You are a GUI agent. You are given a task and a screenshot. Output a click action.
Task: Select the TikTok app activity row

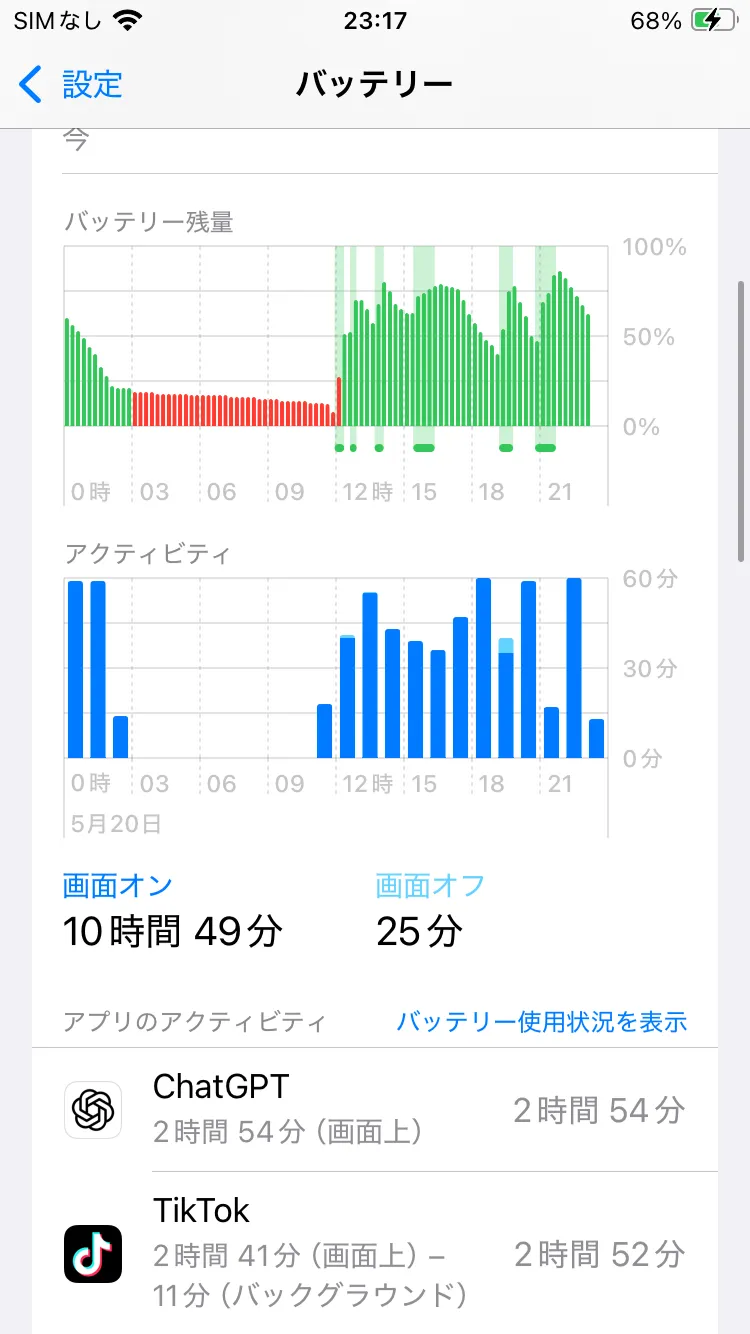375,1253
